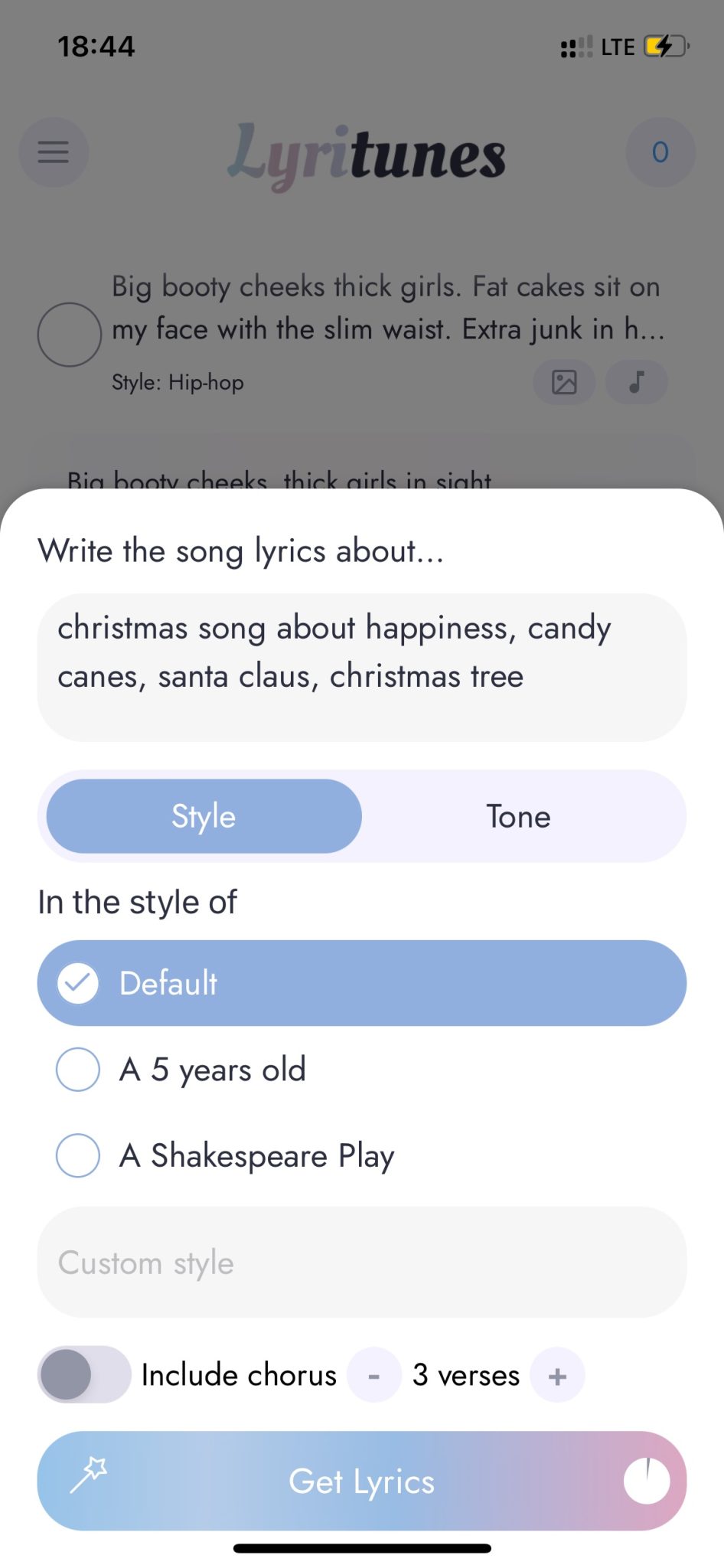The image size is (724, 1568).
Task: Open the navigation menu
Action: [x=53, y=152]
